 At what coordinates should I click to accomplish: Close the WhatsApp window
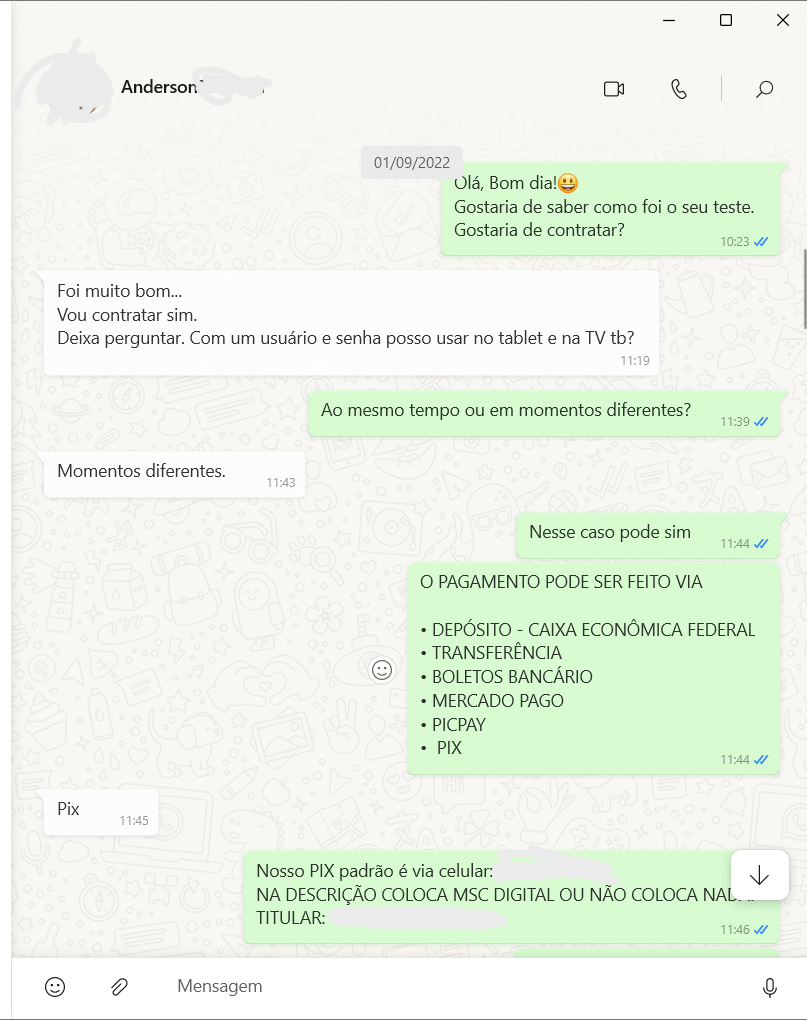[782, 20]
